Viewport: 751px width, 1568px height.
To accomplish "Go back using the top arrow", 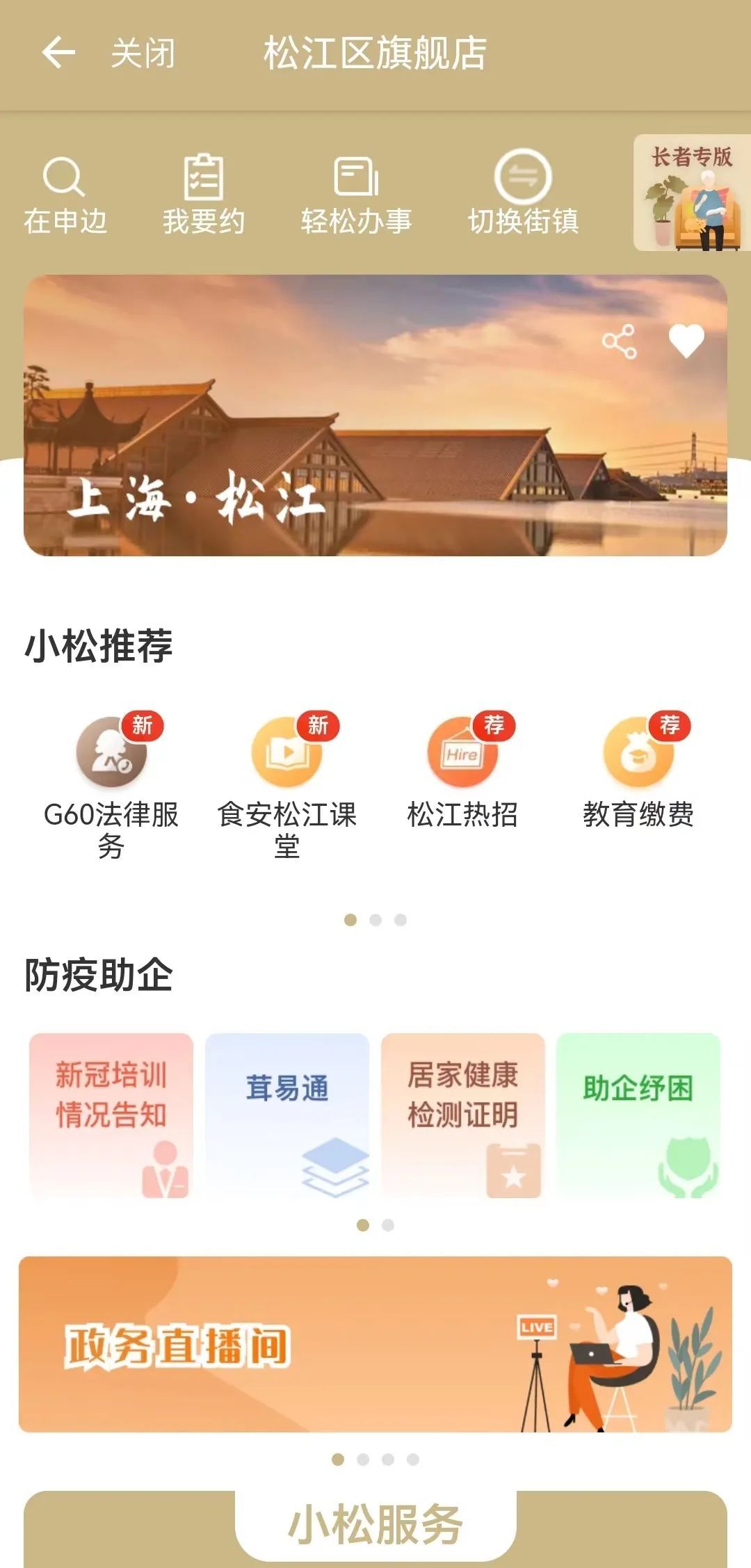I will [x=58, y=53].
